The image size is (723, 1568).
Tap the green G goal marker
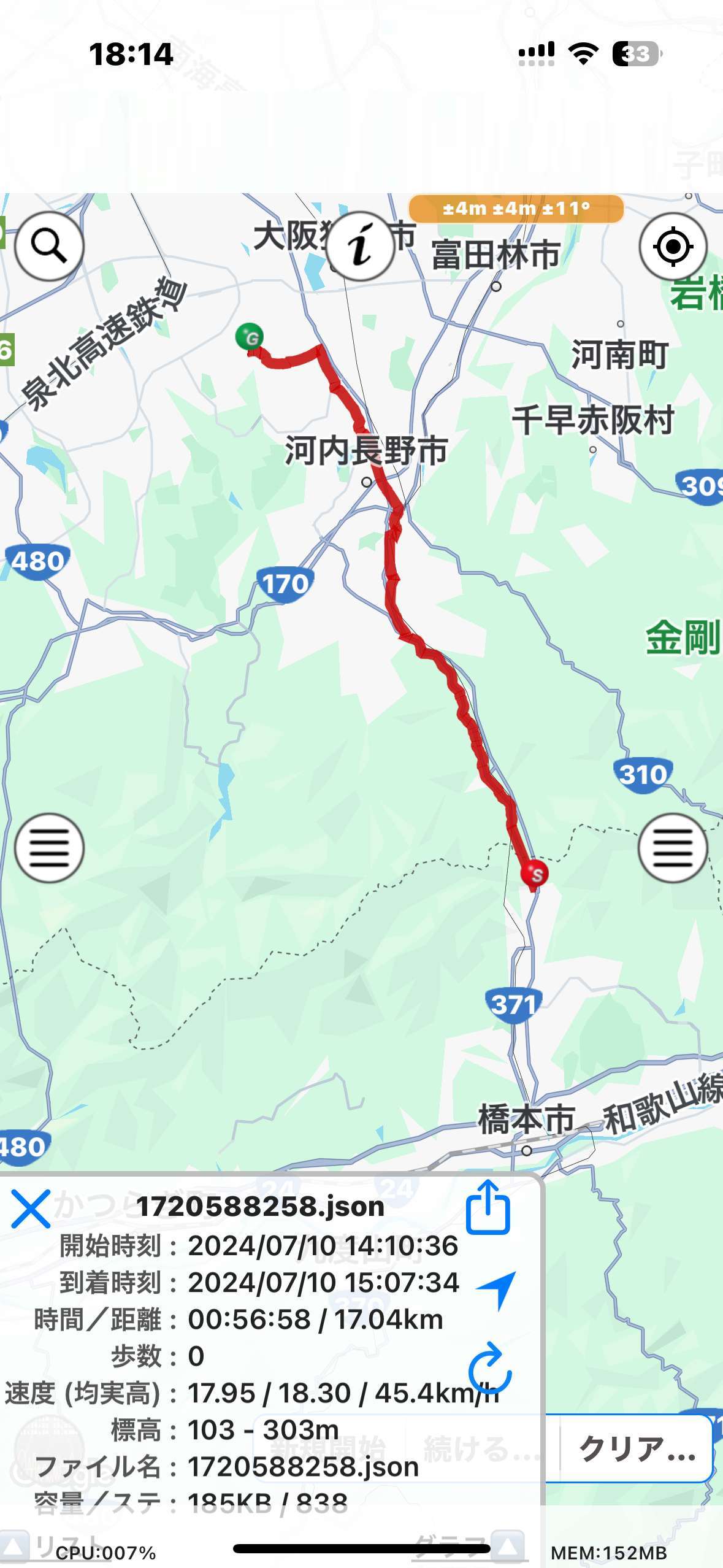point(250,337)
